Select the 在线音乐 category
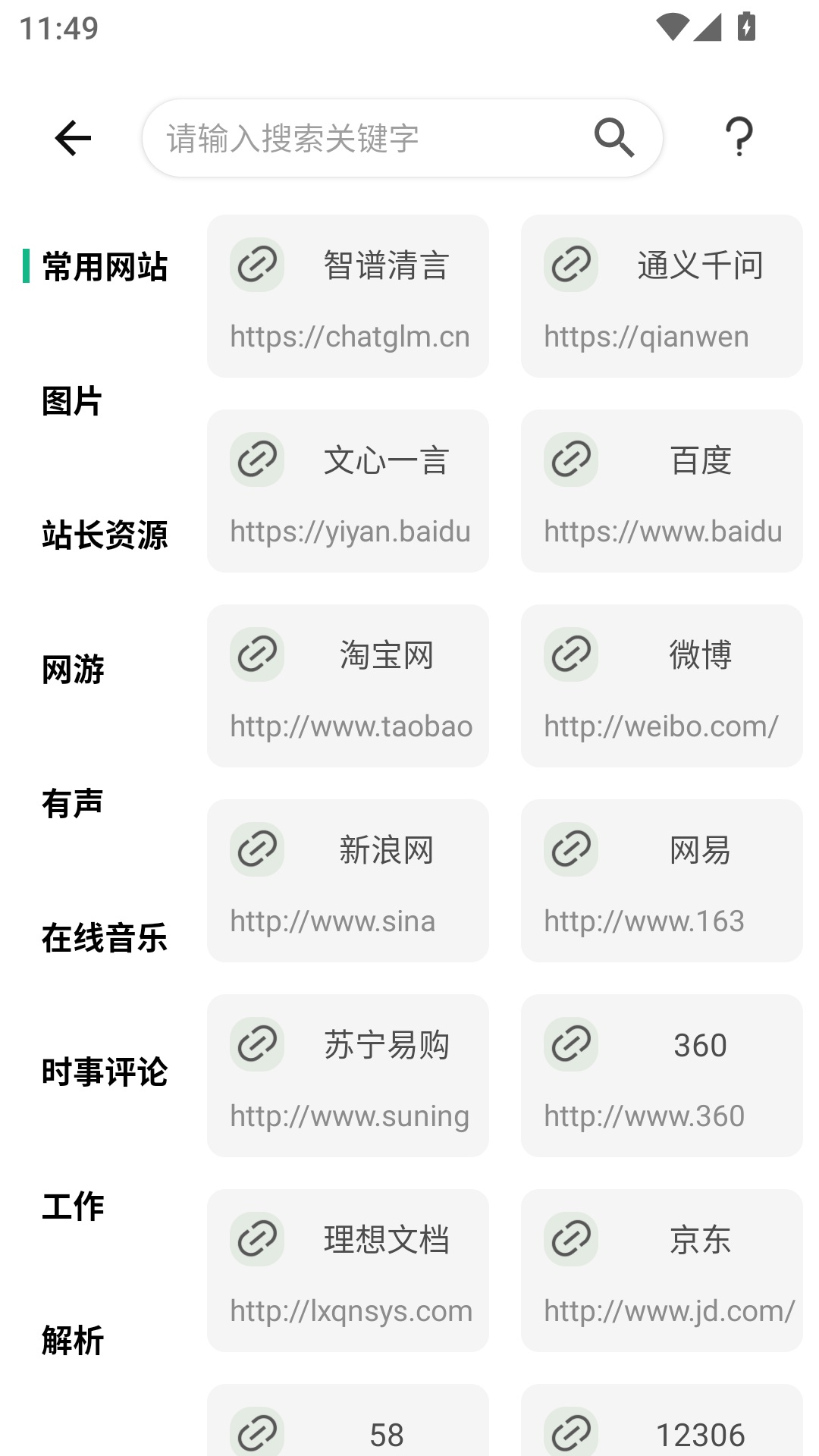Viewport: 819px width, 1456px height. click(x=105, y=938)
